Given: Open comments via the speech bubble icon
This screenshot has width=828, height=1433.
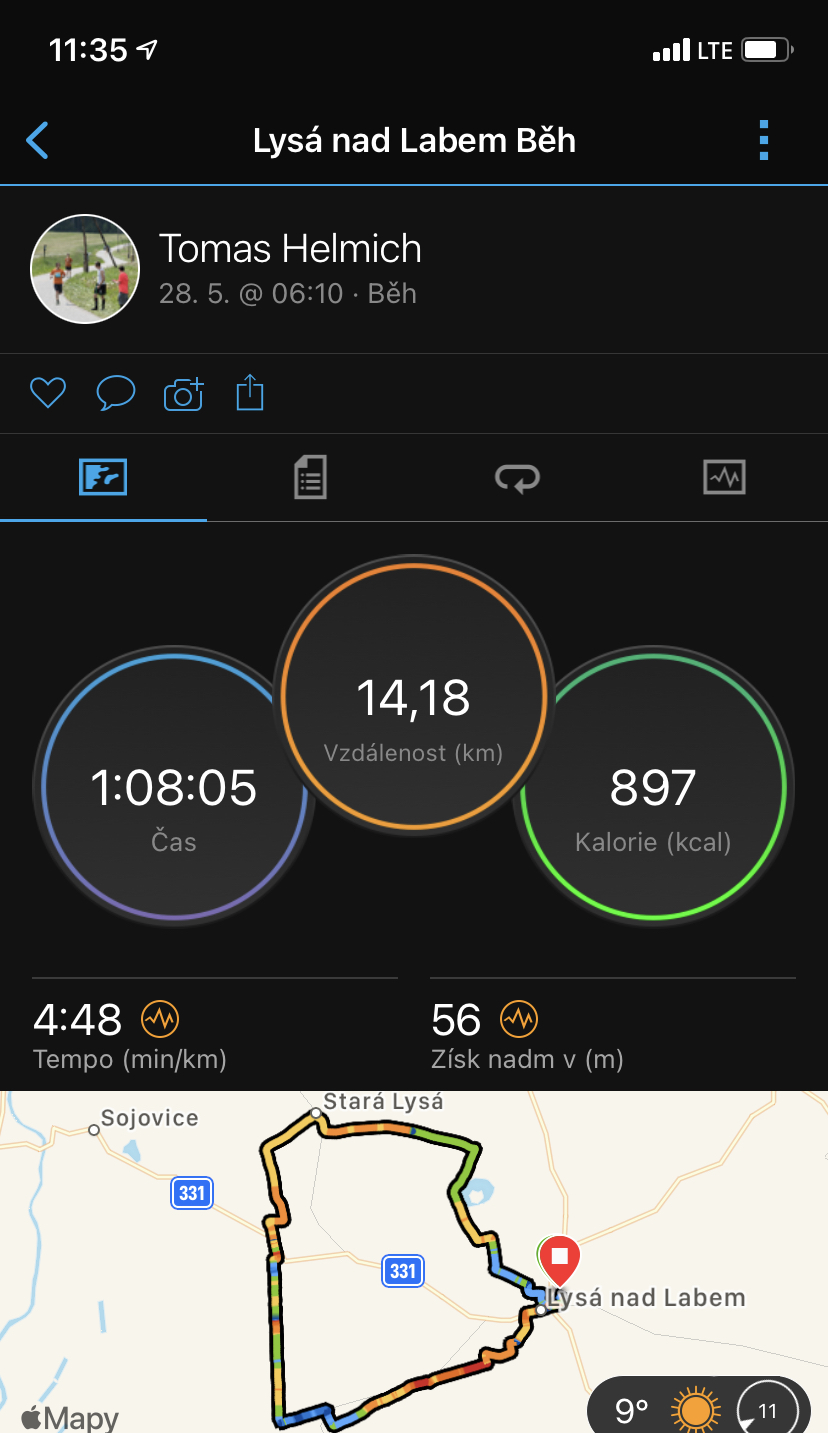Looking at the screenshot, I should click(x=116, y=393).
